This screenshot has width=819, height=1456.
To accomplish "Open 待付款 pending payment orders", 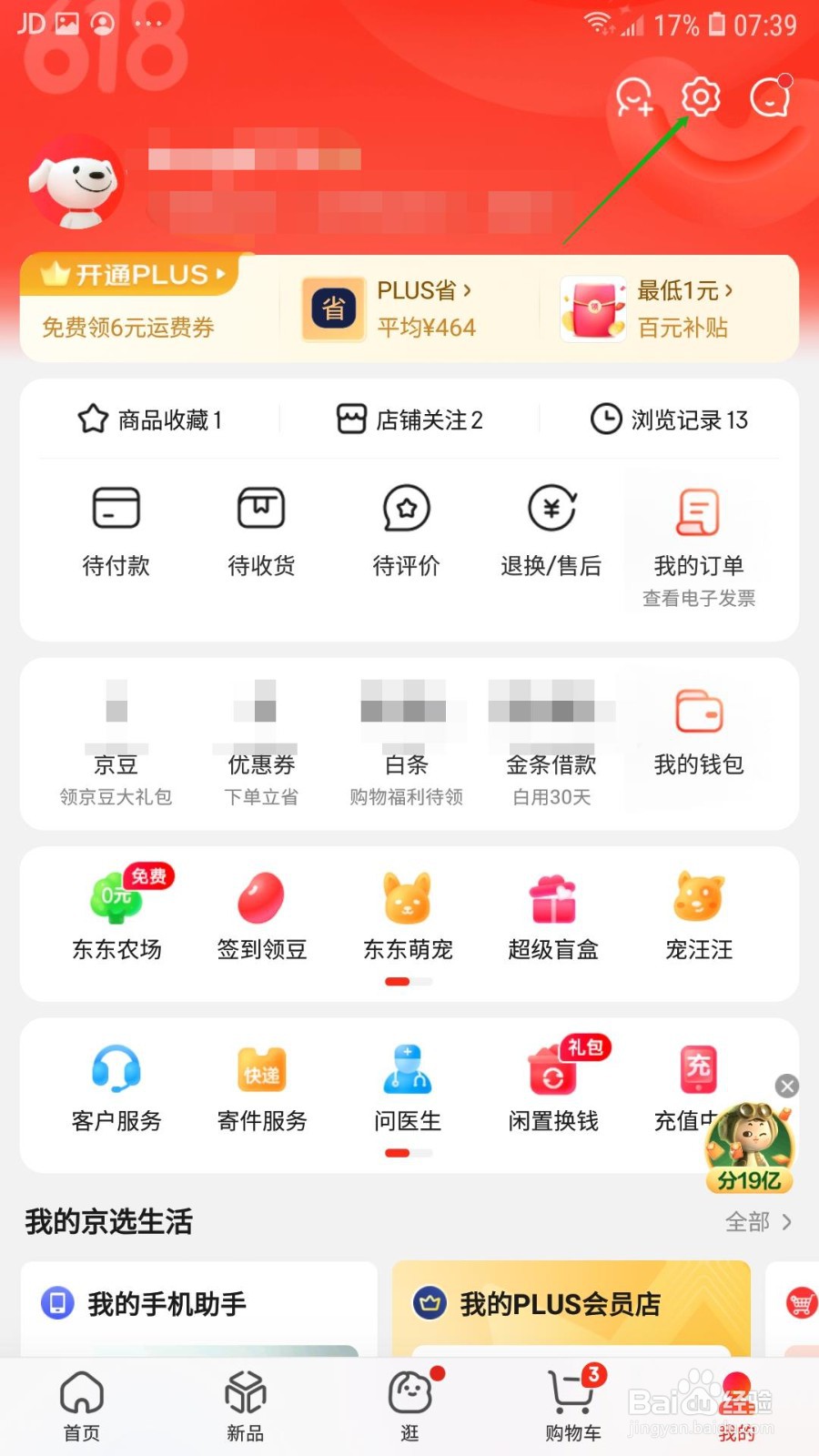I will 115,532.
